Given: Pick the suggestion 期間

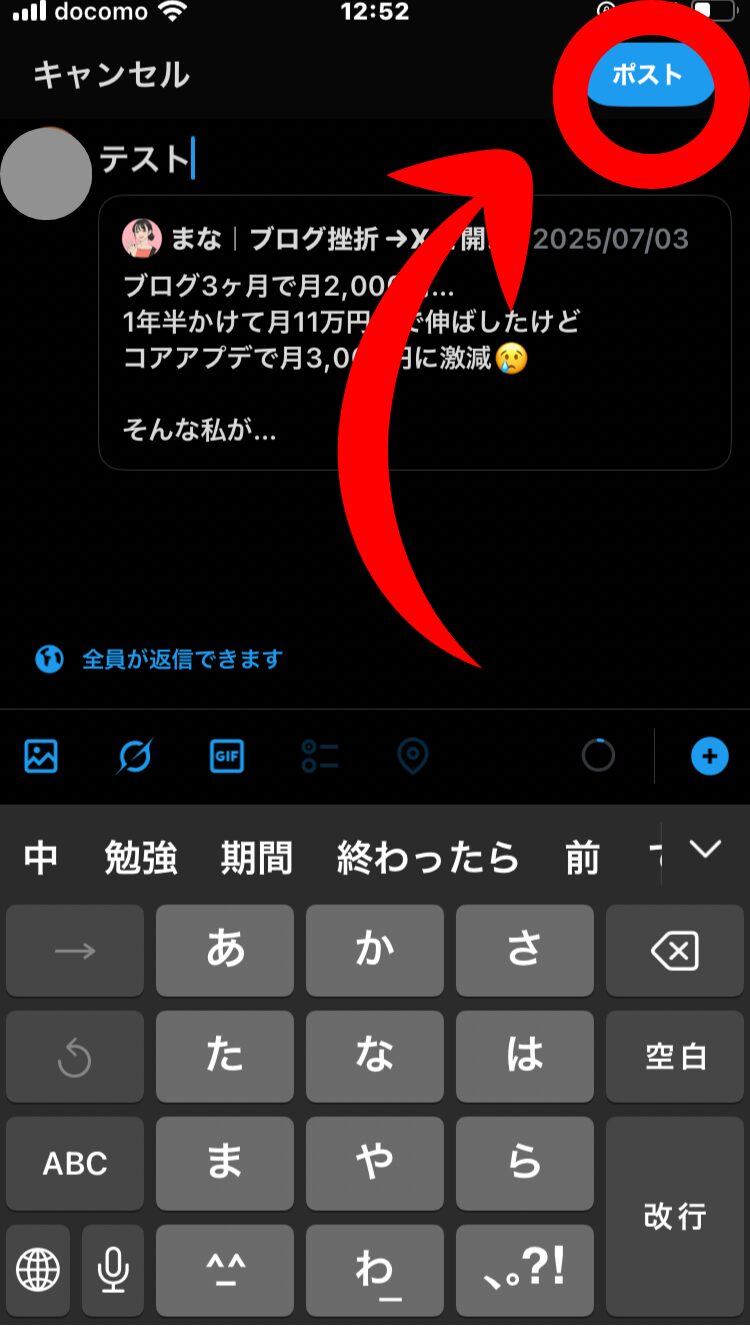Looking at the screenshot, I should [x=257, y=857].
